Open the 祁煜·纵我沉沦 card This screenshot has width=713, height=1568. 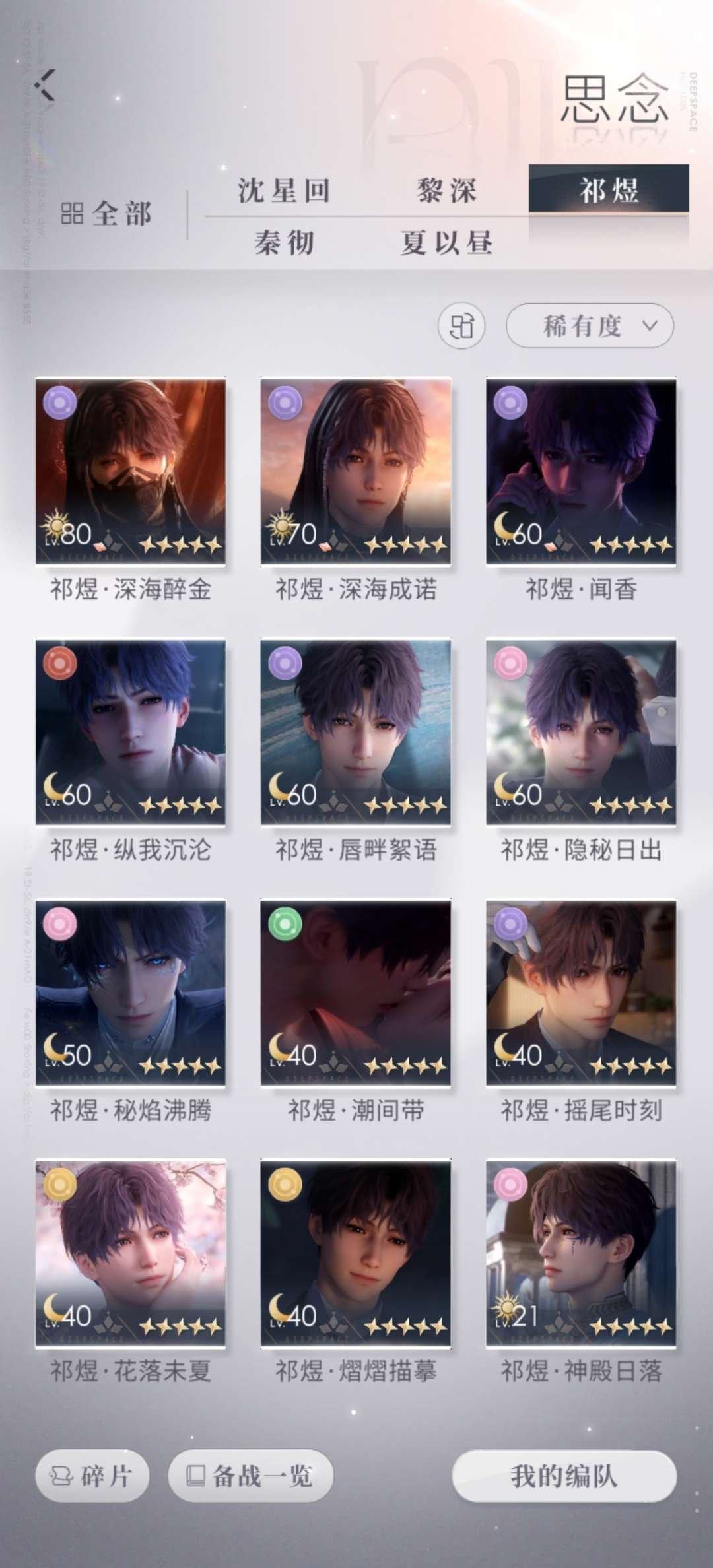click(131, 732)
